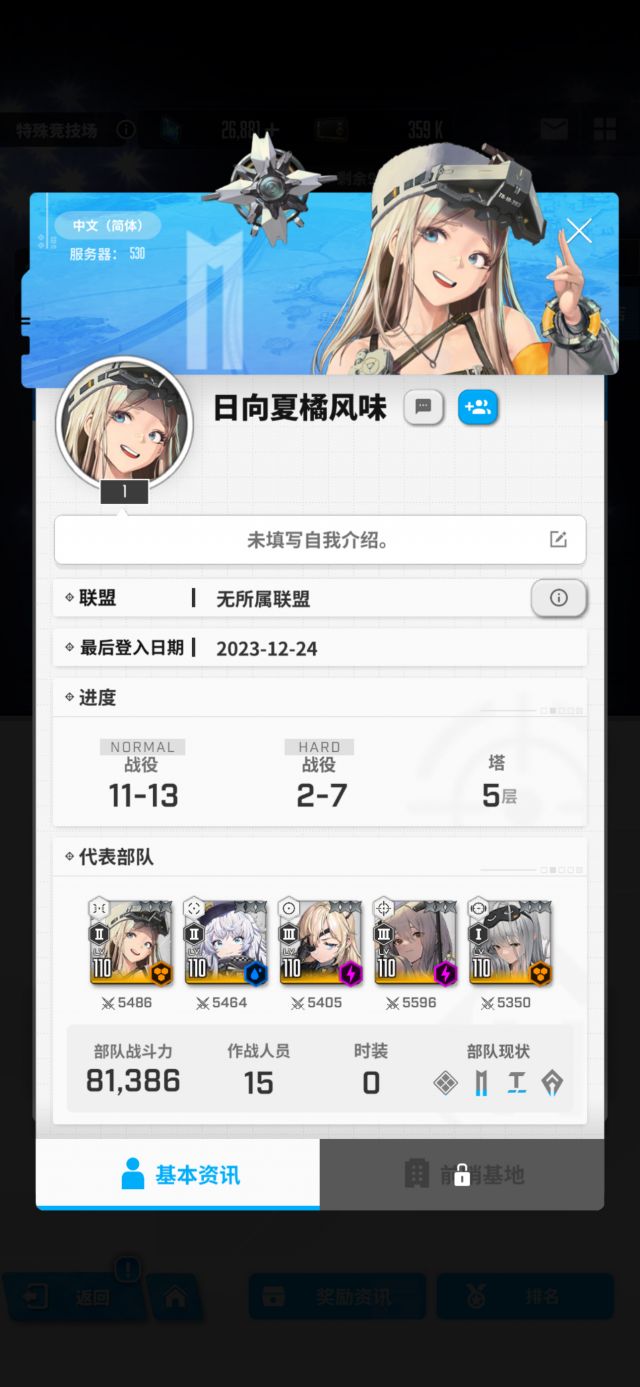Switch to the 基本资讯 tab

pyautogui.click(x=179, y=1174)
